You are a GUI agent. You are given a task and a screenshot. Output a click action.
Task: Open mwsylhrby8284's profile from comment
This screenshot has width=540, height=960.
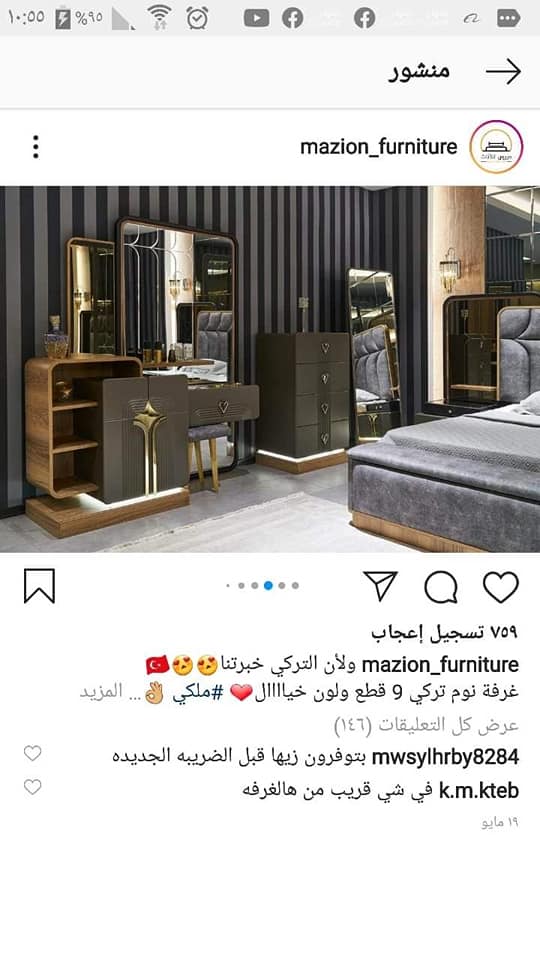445,757
